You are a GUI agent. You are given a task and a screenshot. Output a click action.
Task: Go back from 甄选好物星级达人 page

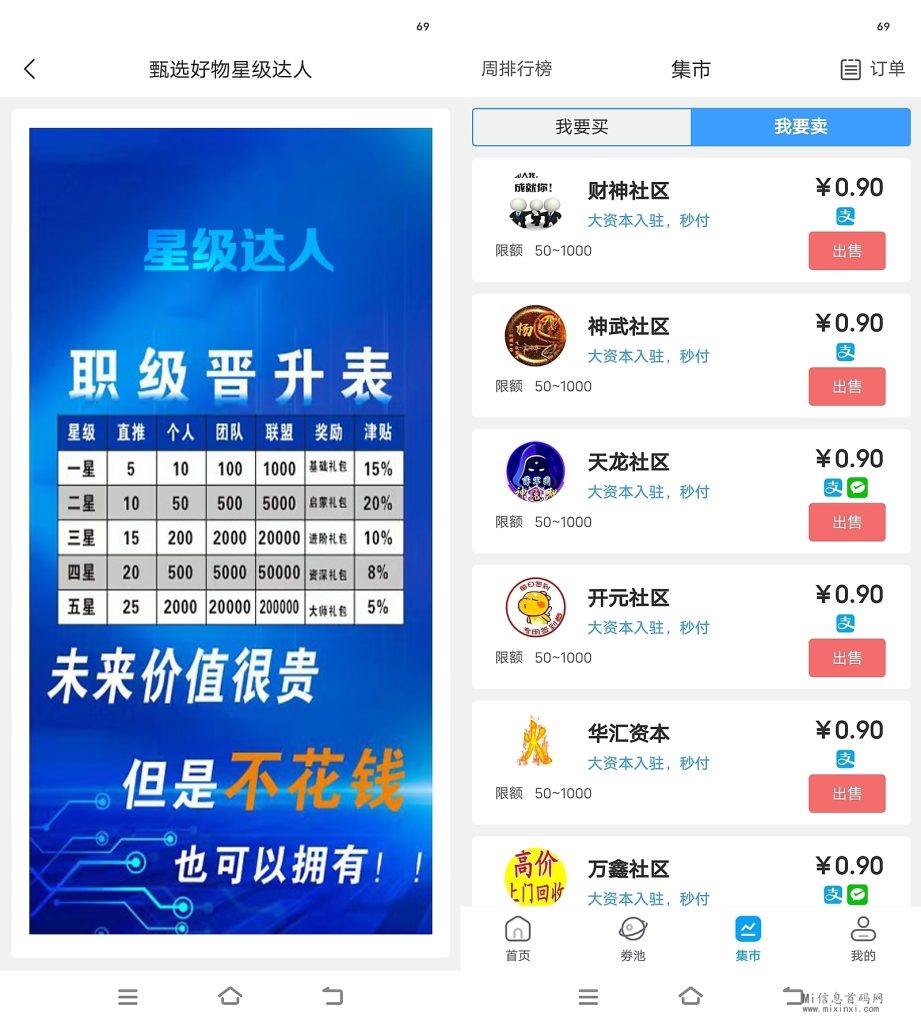coord(30,69)
